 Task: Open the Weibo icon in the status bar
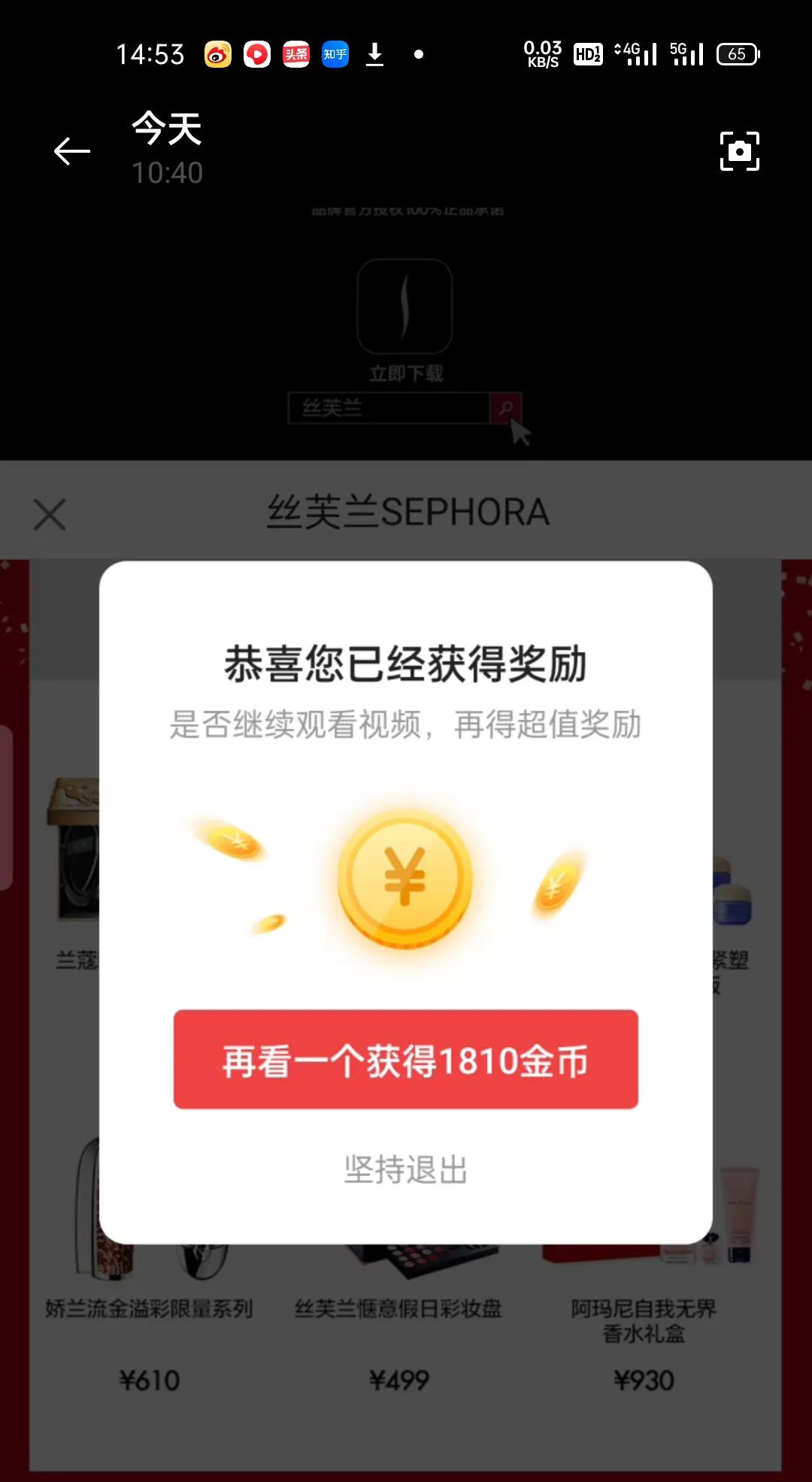point(217,54)
